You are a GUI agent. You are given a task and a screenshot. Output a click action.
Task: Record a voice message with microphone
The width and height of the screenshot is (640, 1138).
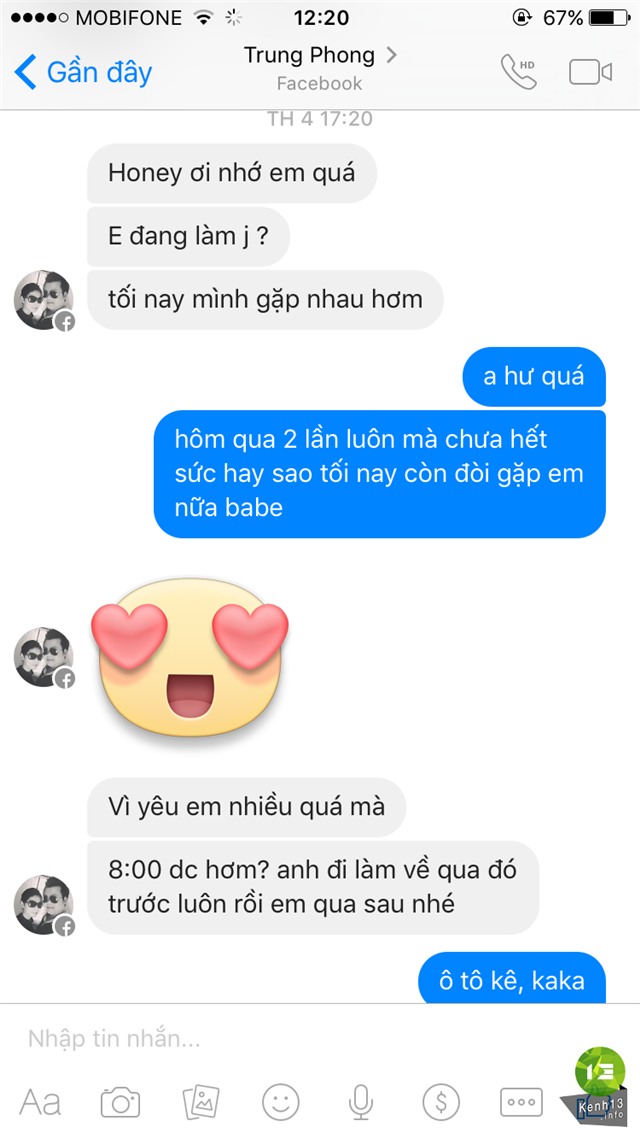pyautogui.click(x=360, y=1103)
